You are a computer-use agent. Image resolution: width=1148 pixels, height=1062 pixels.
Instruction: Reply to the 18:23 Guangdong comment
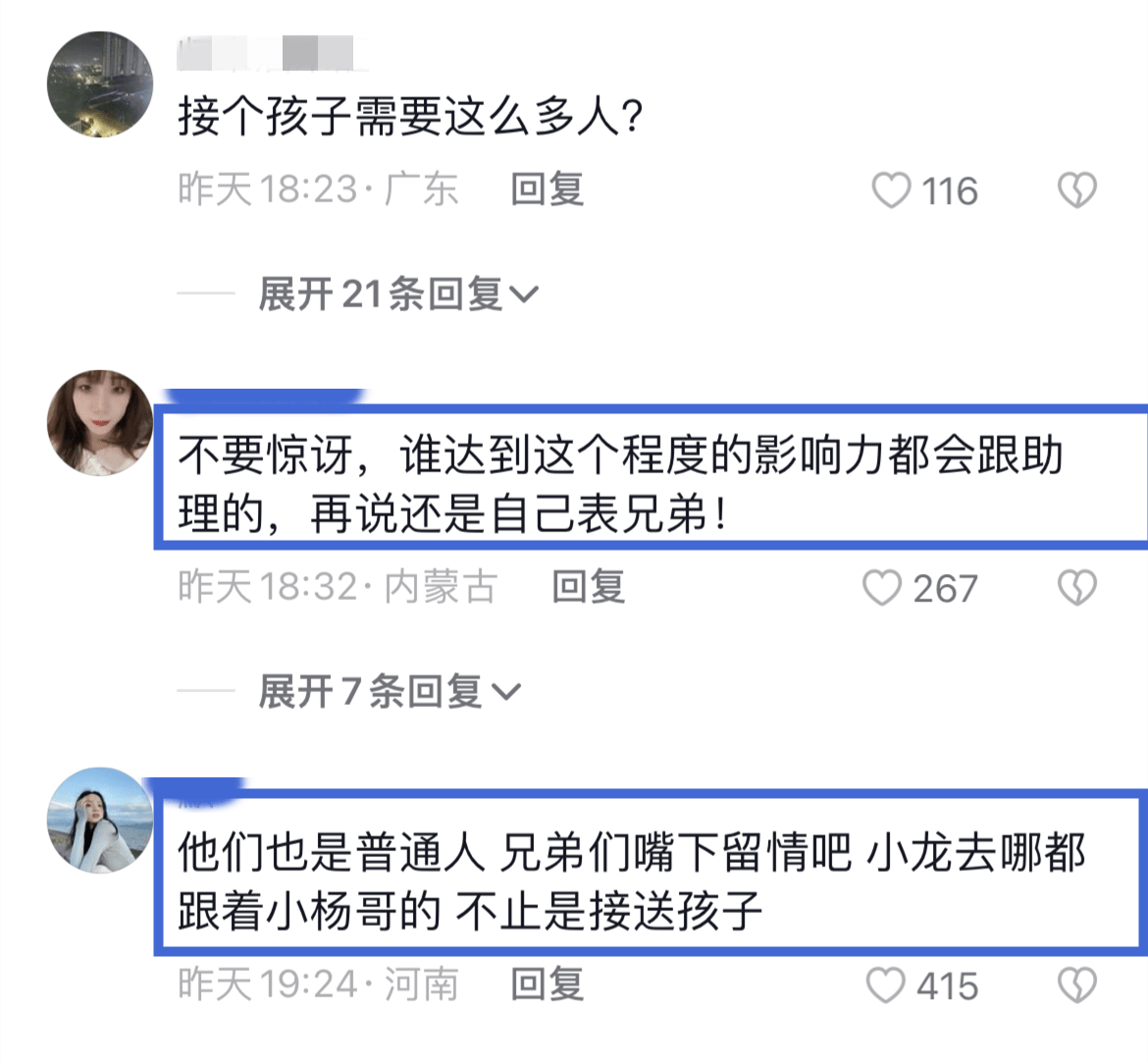(x=547, y=189)
